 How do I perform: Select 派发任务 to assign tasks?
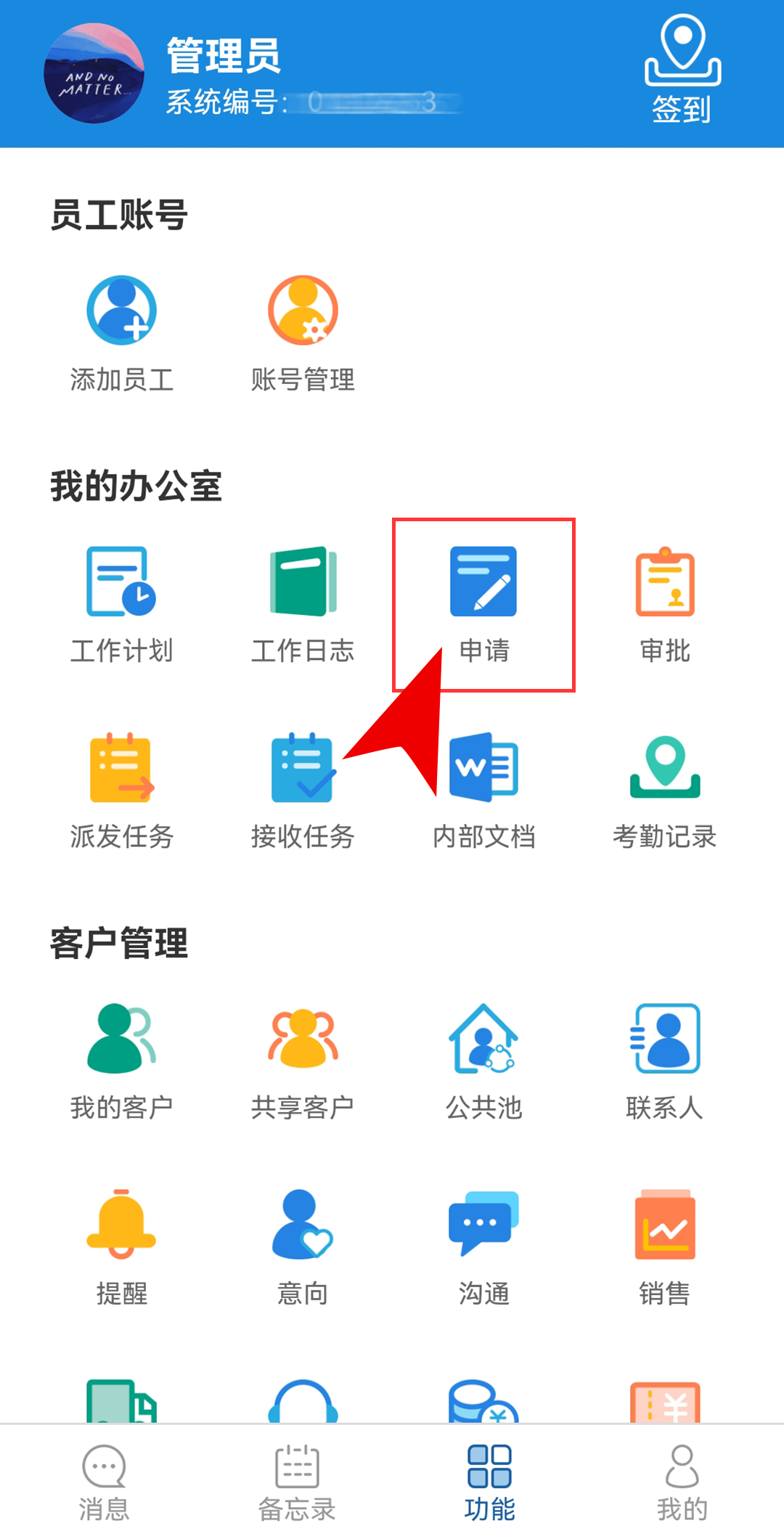click(121, 790)
